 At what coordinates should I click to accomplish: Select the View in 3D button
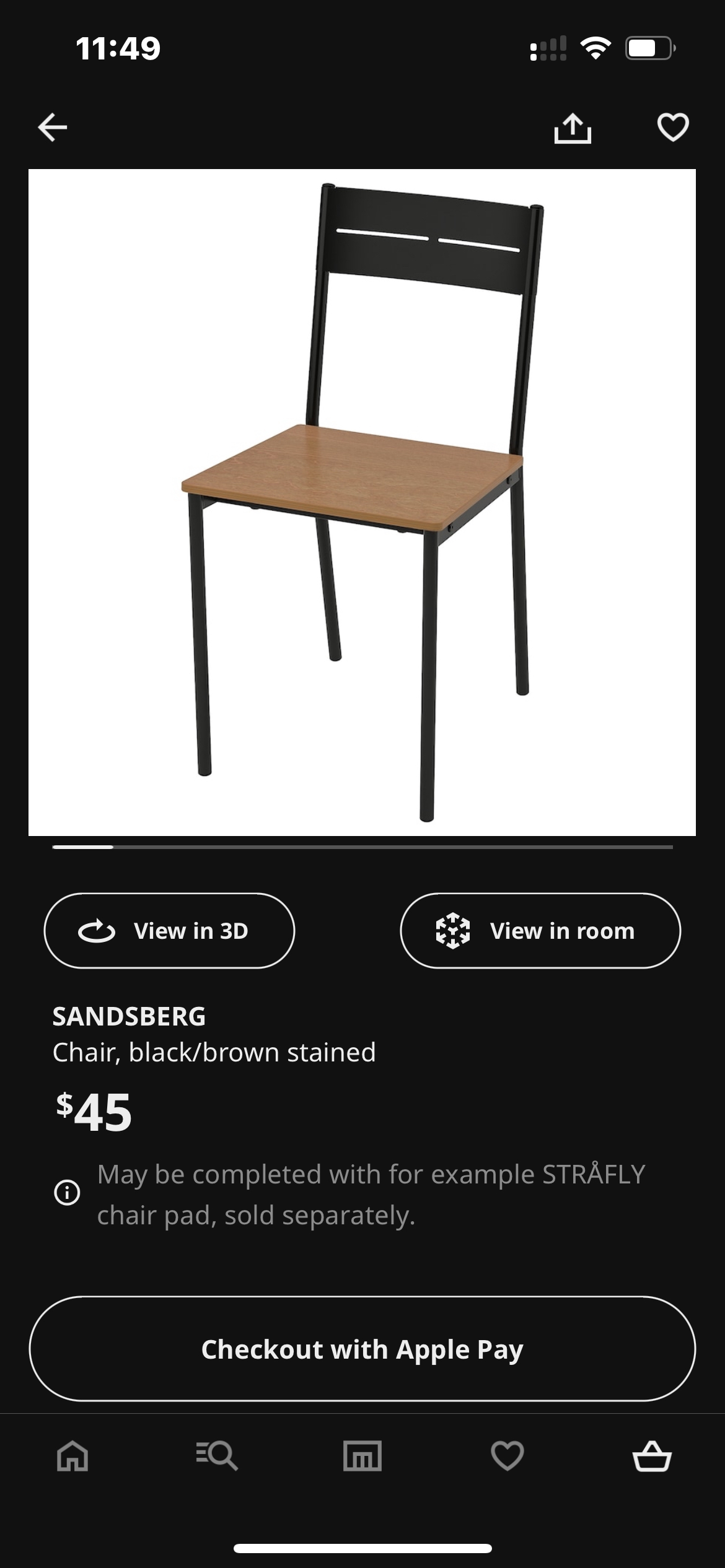tap(170, 930)
